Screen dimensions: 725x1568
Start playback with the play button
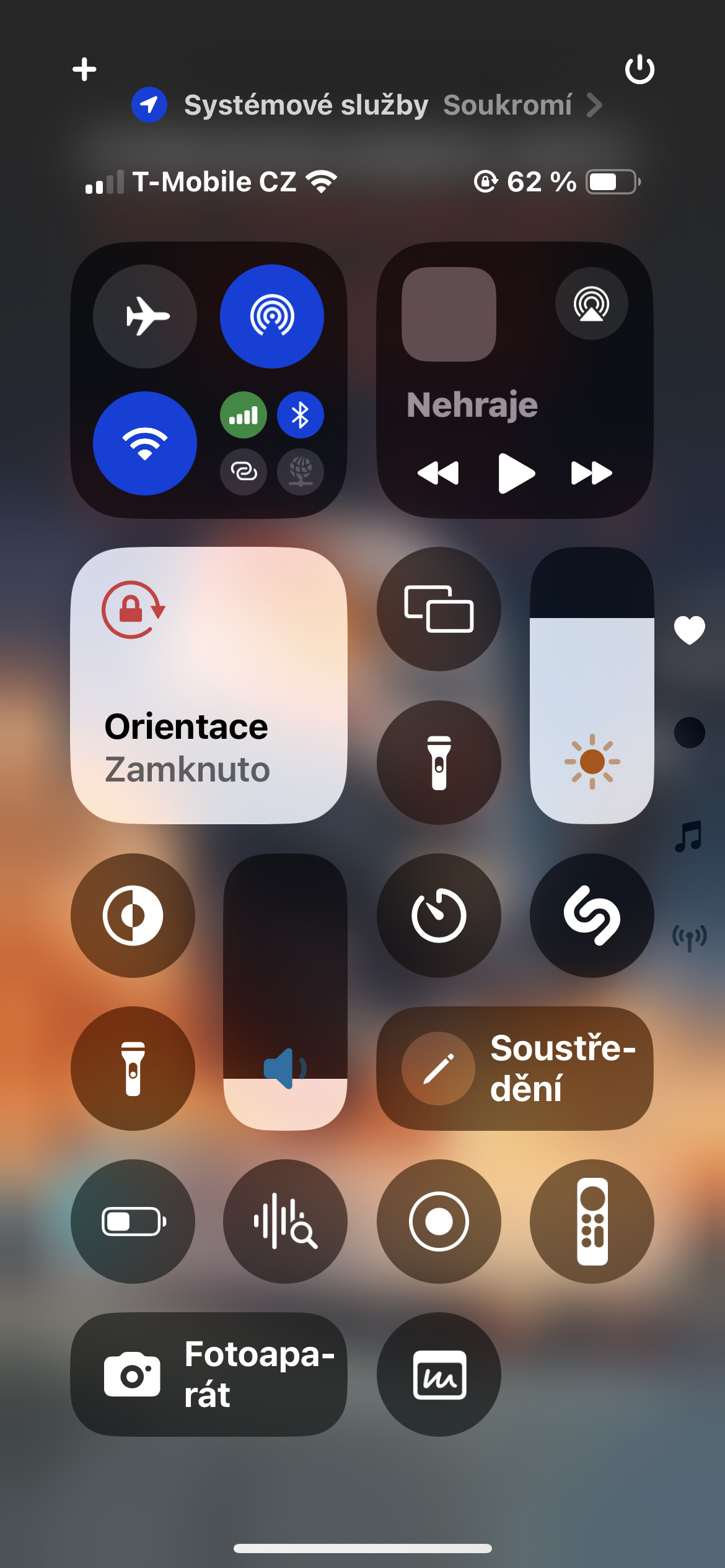coord(516,473)
